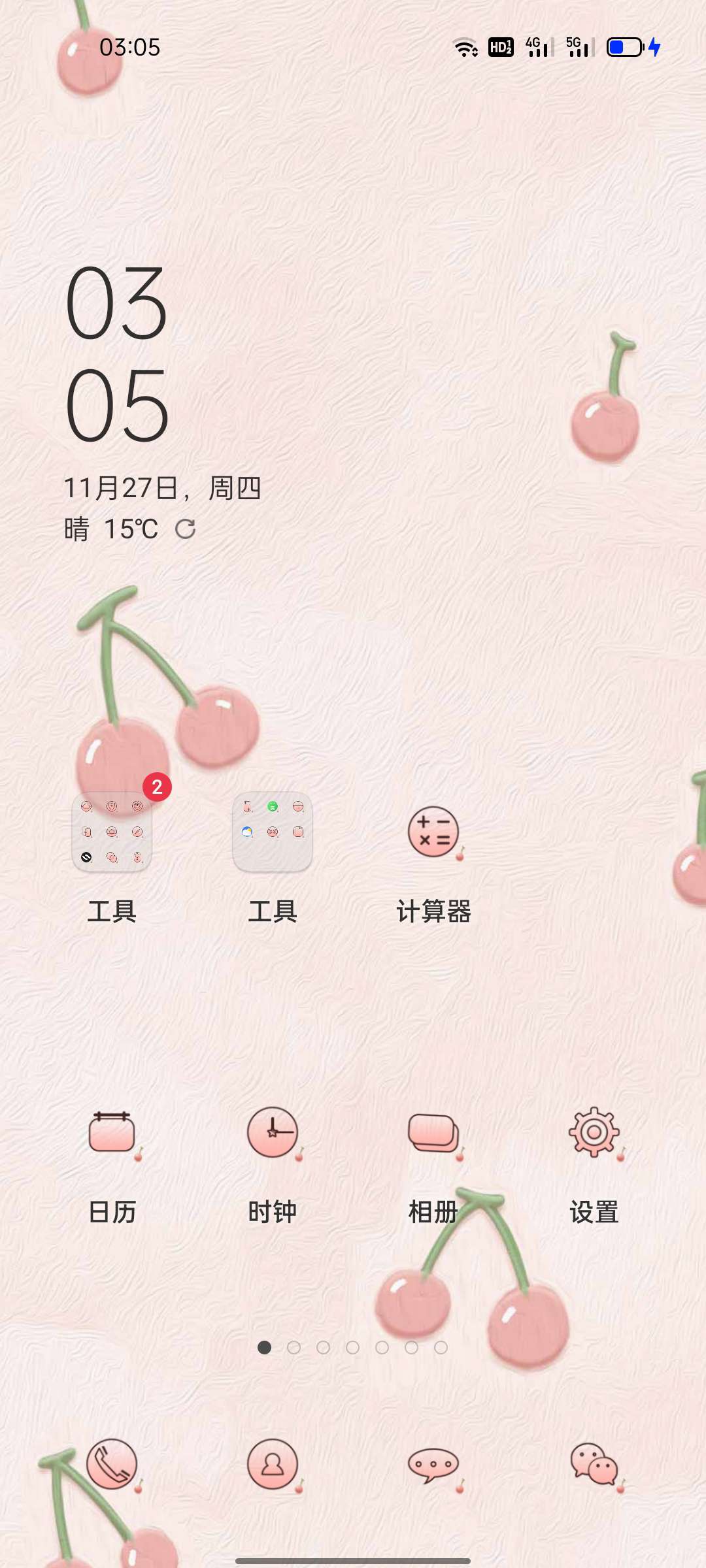Open the 相册 gallery app
Viewport: 706px width, 1568px height.
coord(433,1133)
